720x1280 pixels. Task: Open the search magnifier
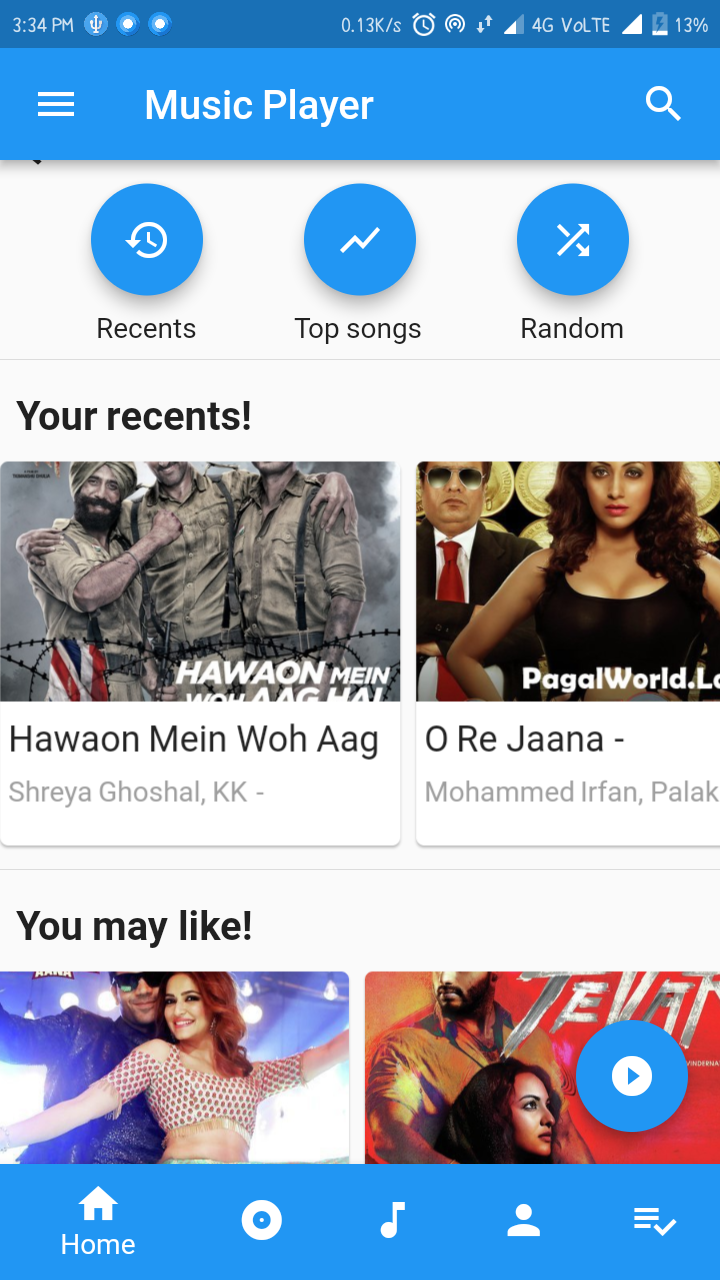[x=663, y=104]
